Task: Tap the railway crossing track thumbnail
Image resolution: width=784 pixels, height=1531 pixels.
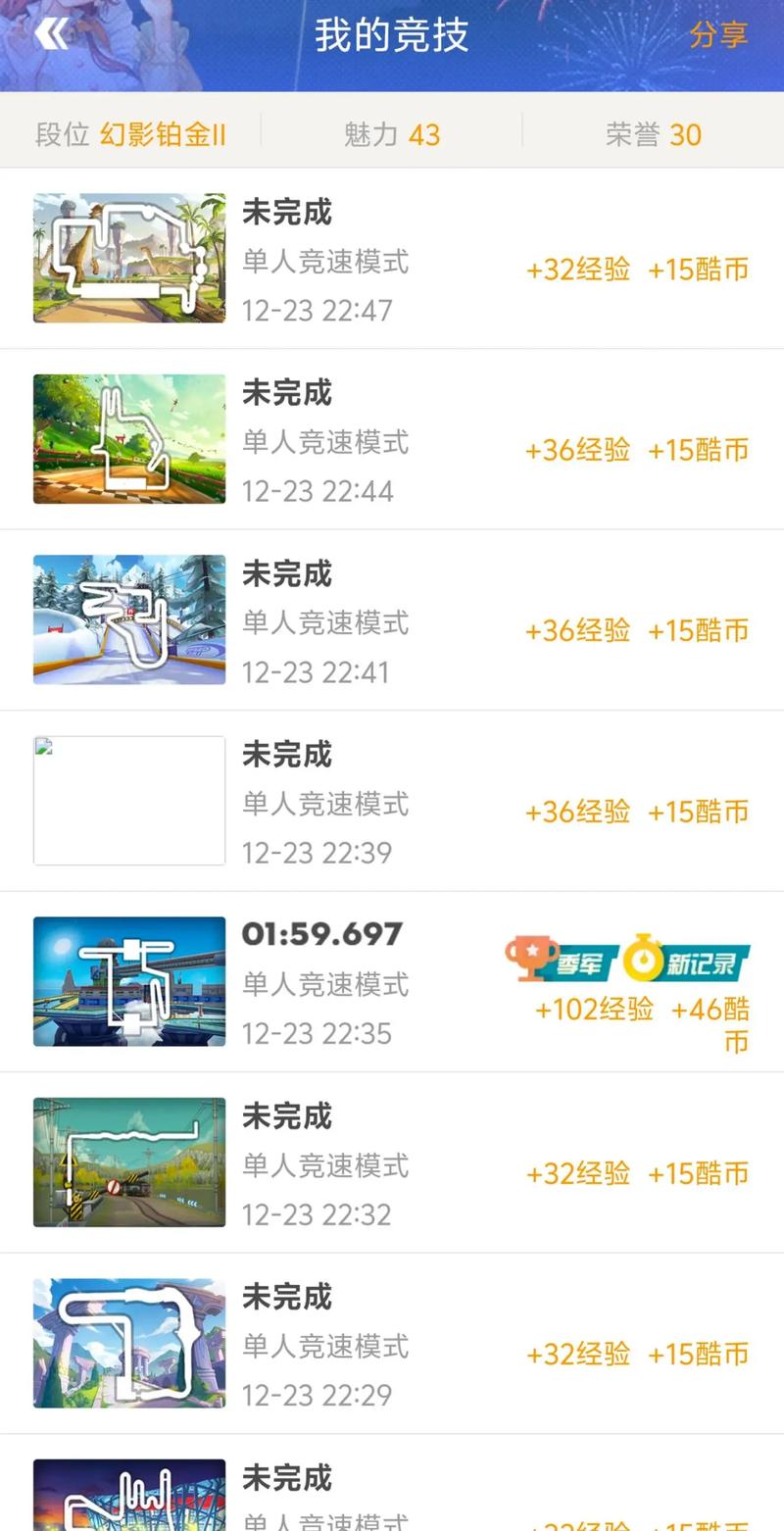Action: click(128, 1161)
